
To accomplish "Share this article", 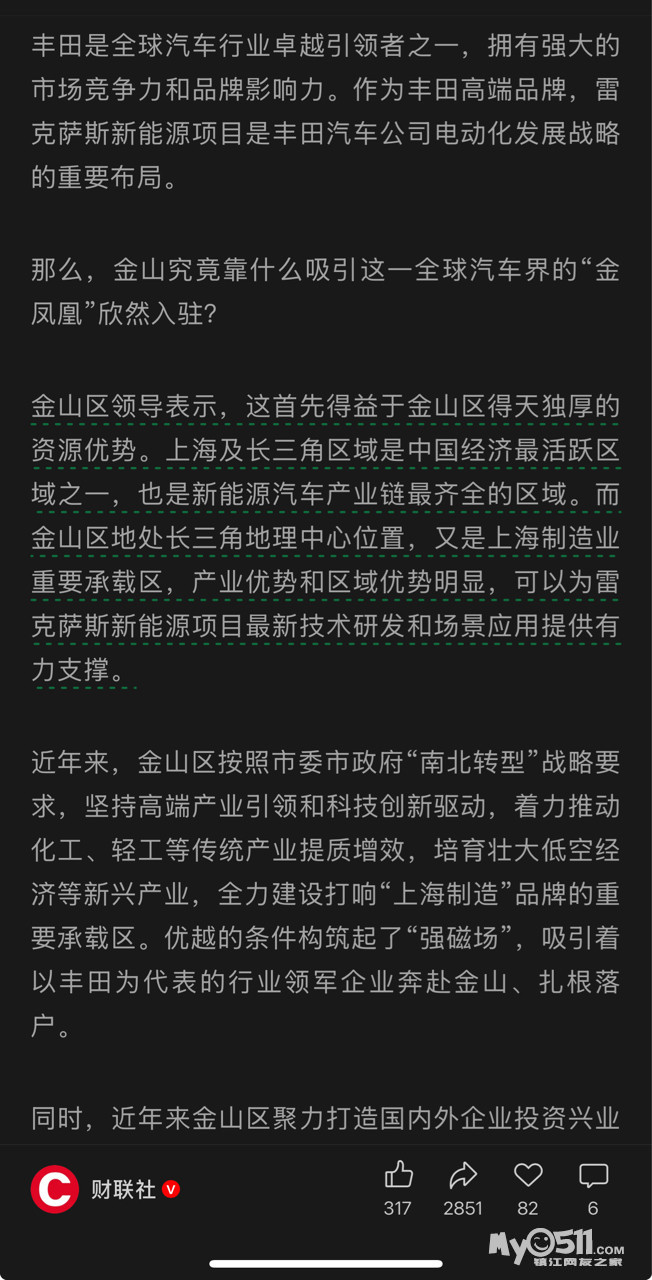I will click(x=463, y=1175).
